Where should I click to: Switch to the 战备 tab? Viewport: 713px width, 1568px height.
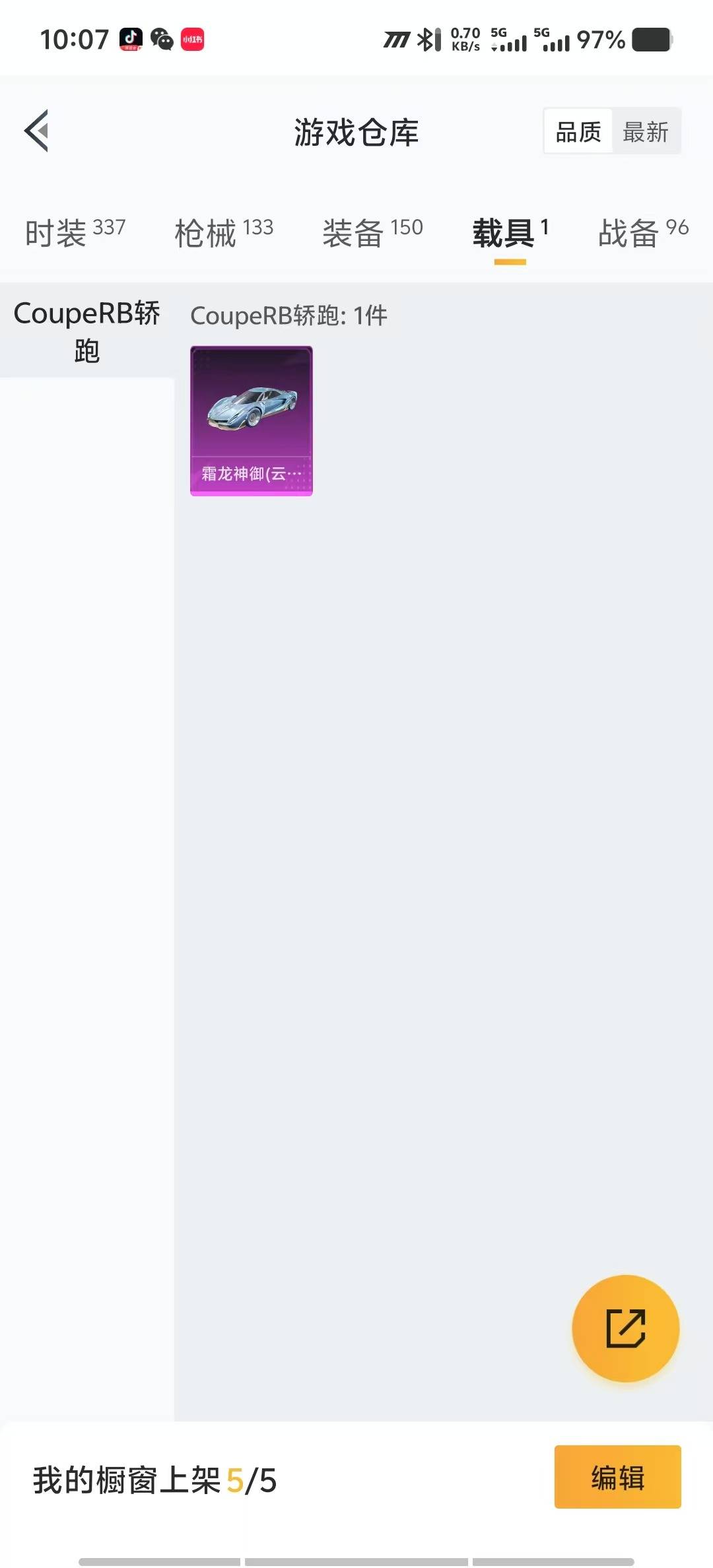[644, 233]
